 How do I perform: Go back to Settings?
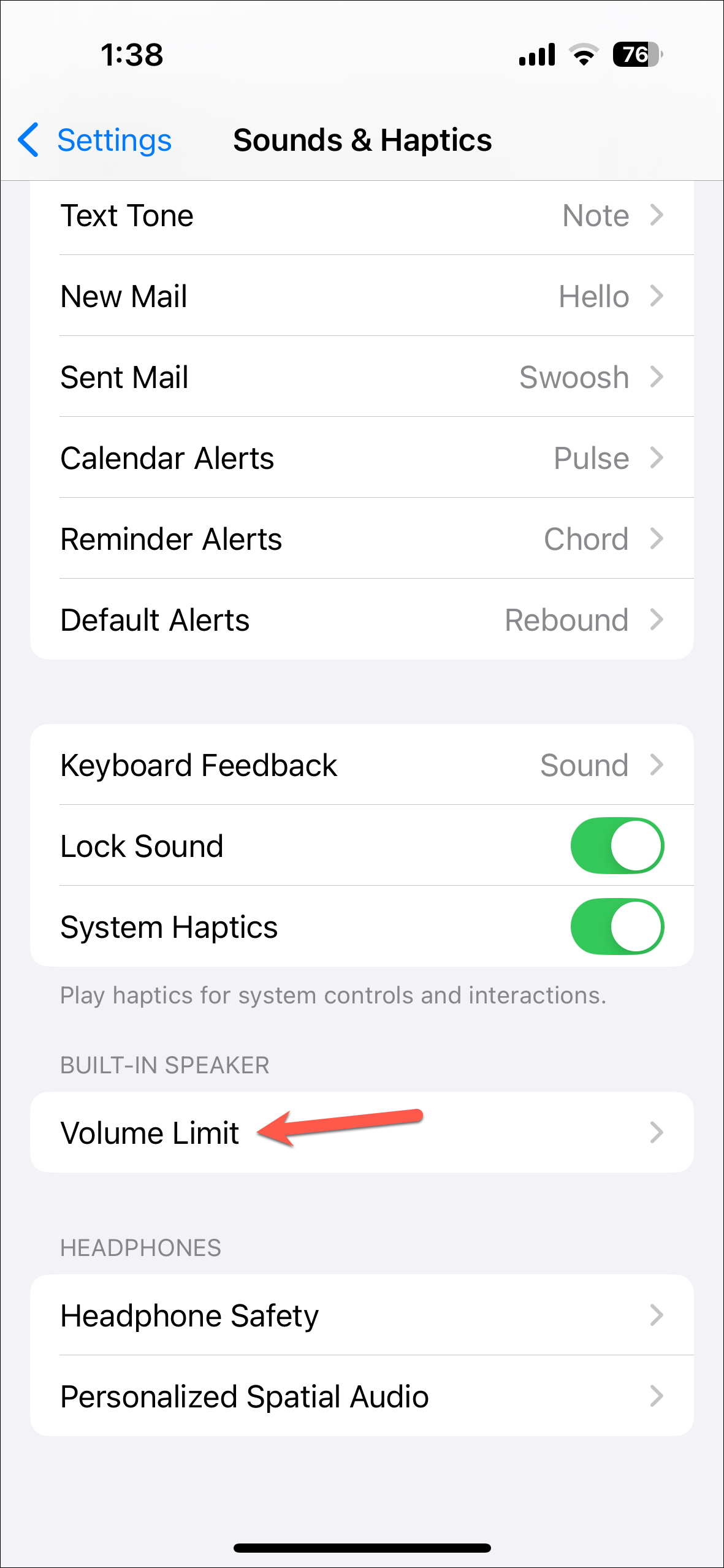(95, 140)
